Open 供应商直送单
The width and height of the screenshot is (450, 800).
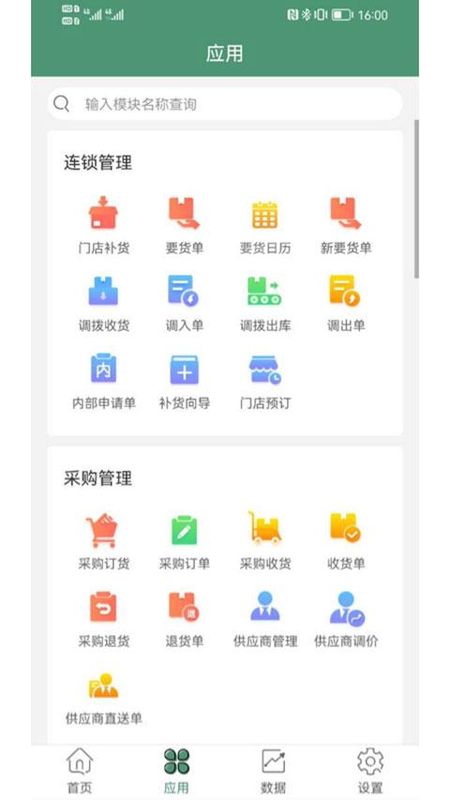(x=104, y=698)
